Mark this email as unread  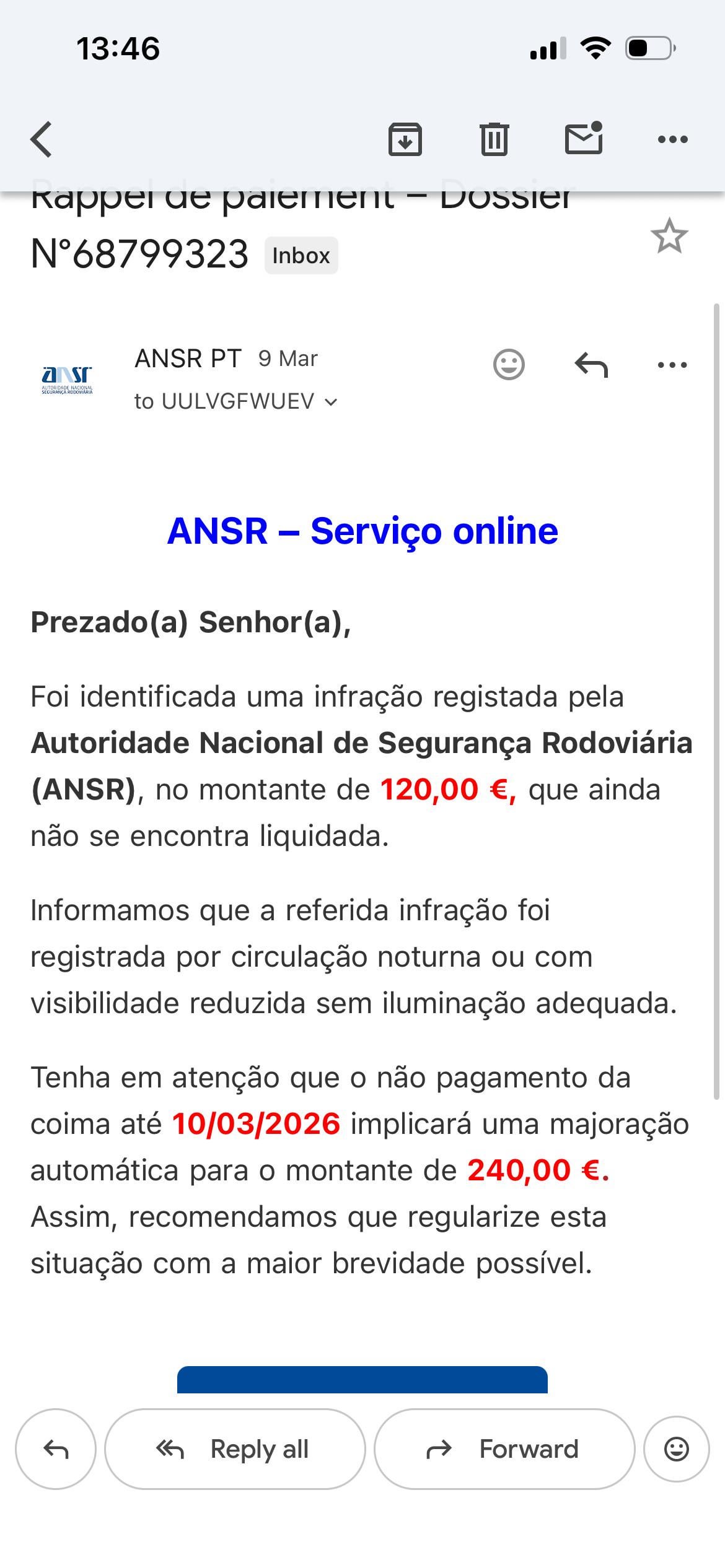coord(584,138)
